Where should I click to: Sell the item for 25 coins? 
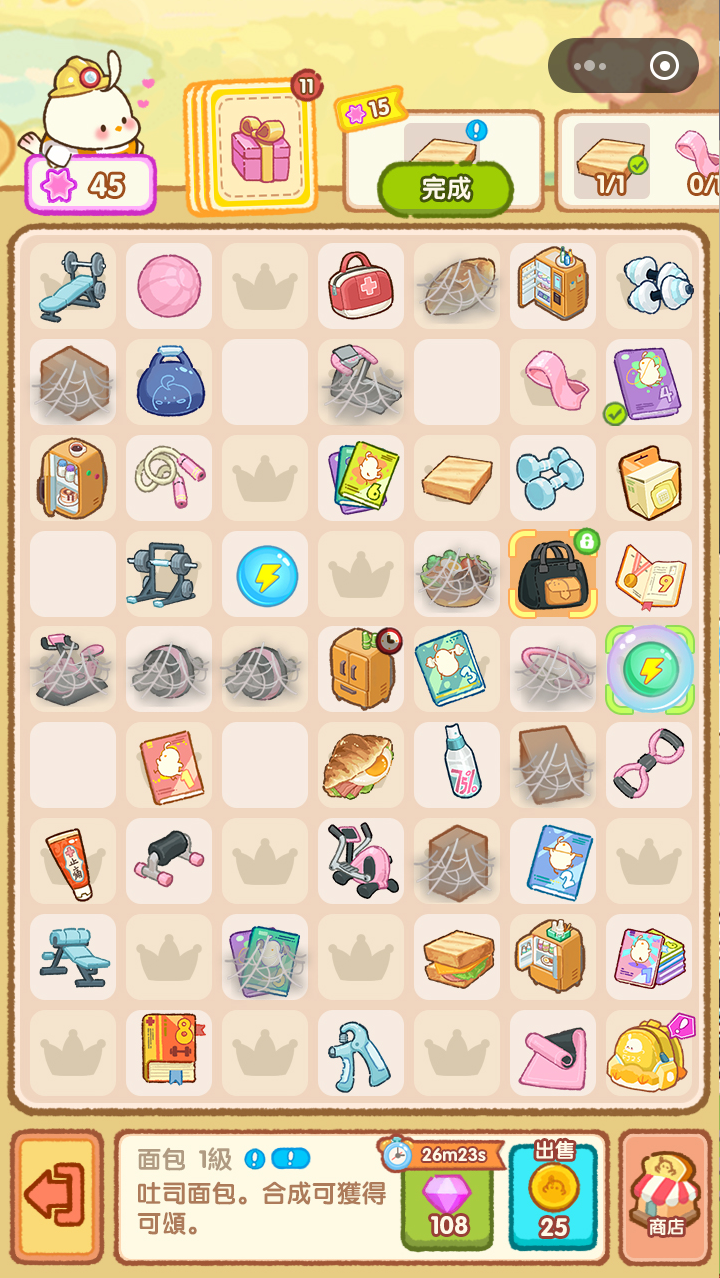click(553, 1199)
